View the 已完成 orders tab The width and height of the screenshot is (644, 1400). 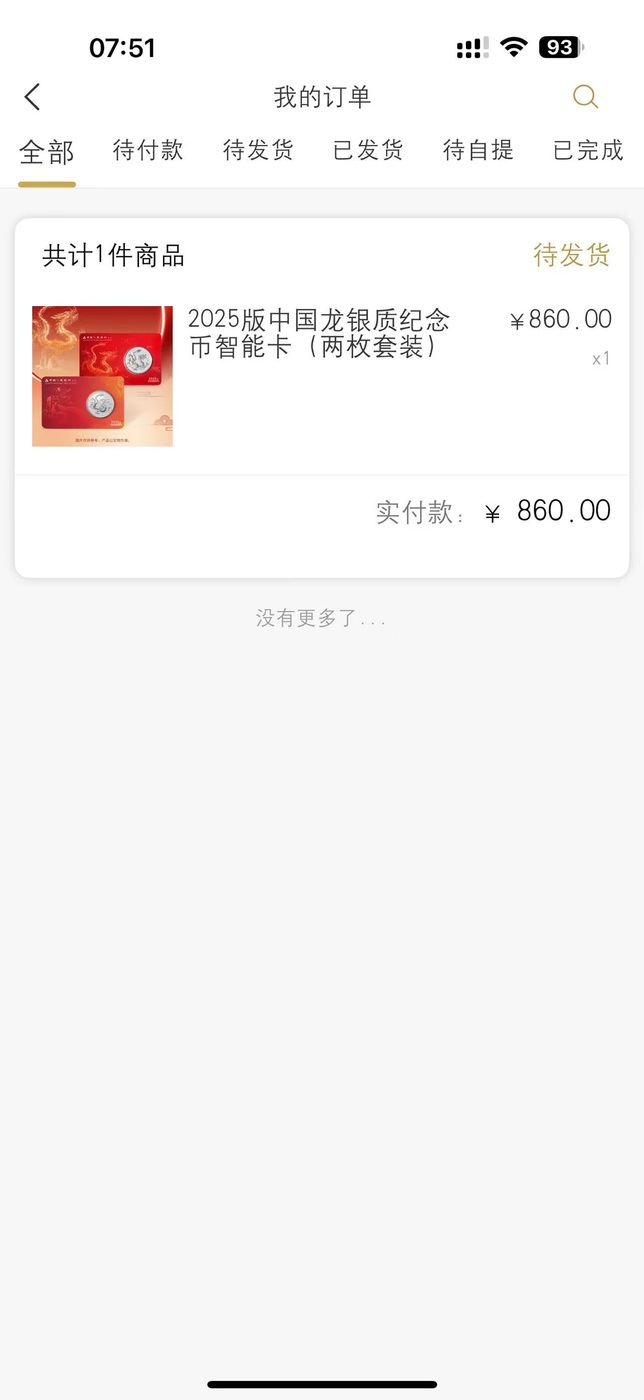(x=588, y=151)
